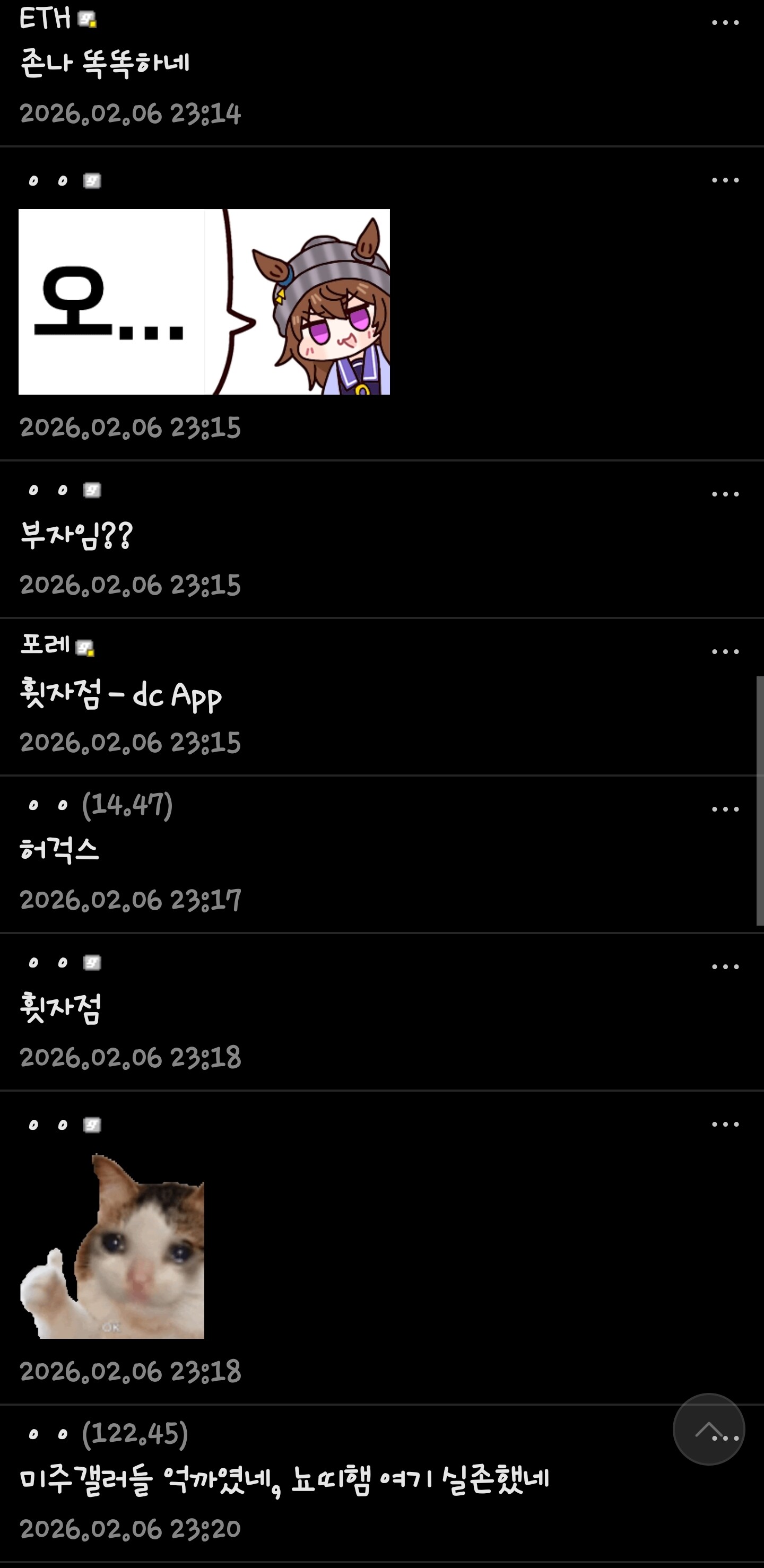Jump to top with the up-arrow button
This screenshot has width=764, height=1568.
[x=709, y=1428]
